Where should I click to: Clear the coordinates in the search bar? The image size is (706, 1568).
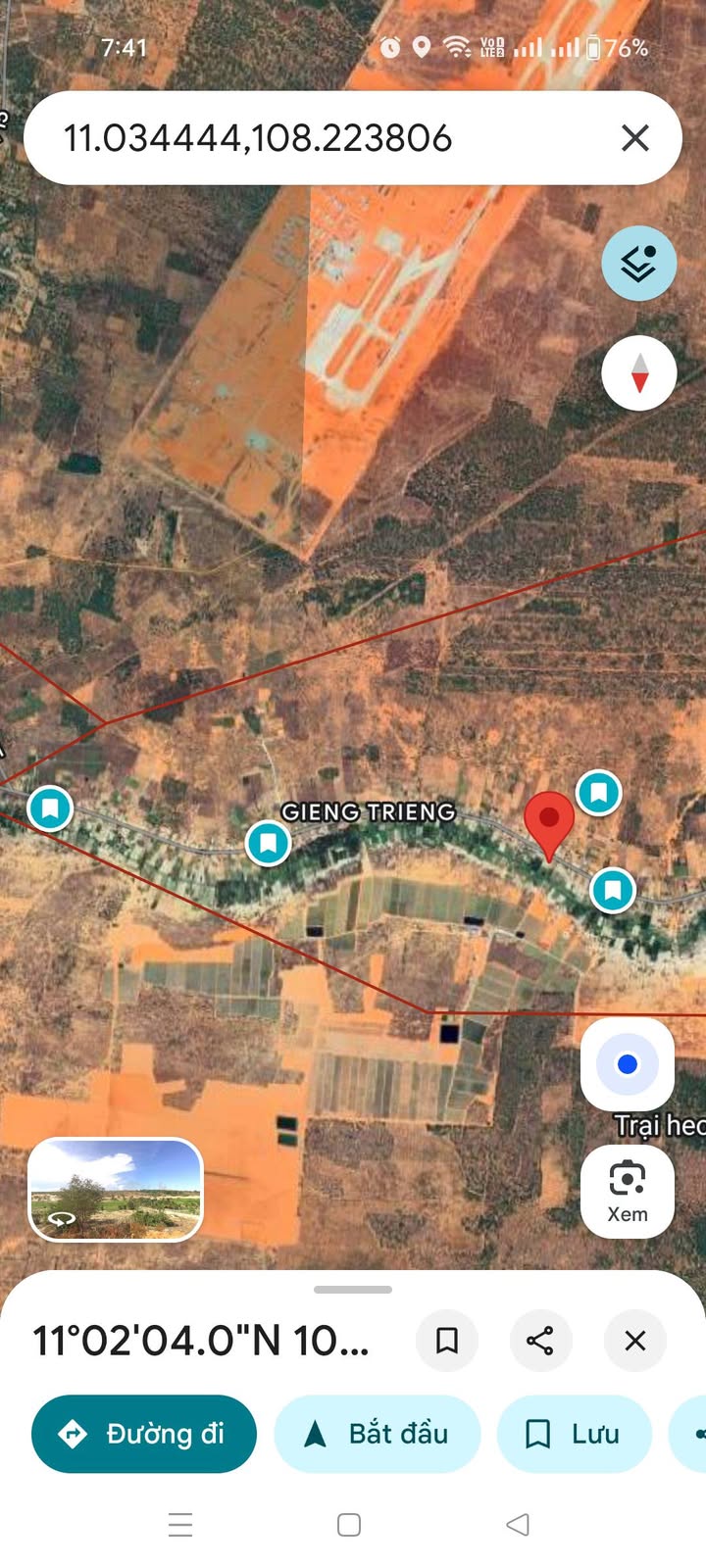635,138
